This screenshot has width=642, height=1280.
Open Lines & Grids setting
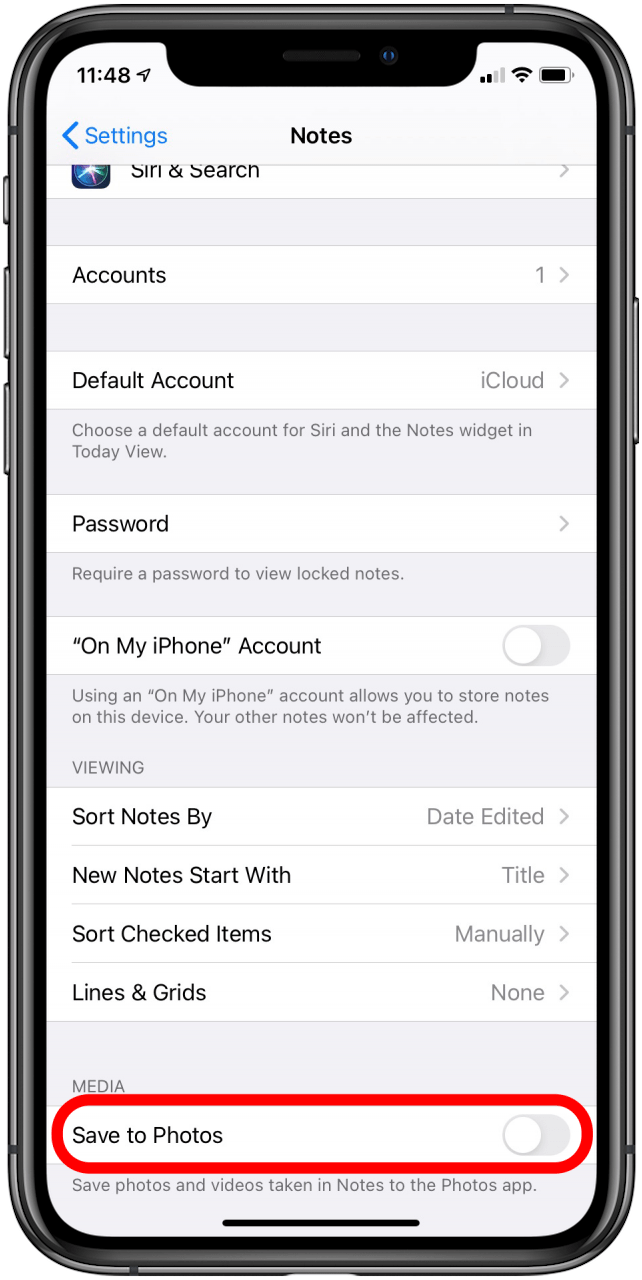(x=320, y=993)
